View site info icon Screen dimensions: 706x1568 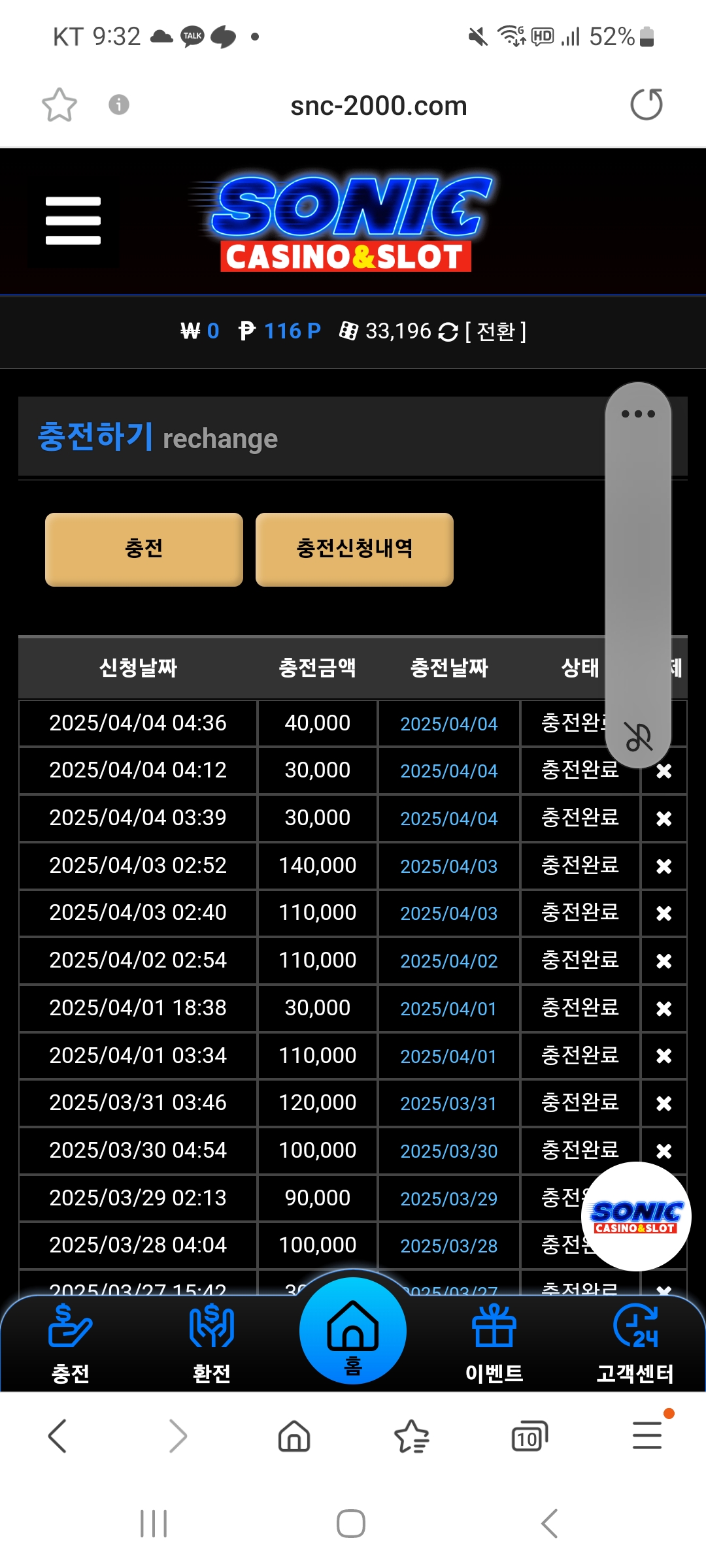coord(118,105)
